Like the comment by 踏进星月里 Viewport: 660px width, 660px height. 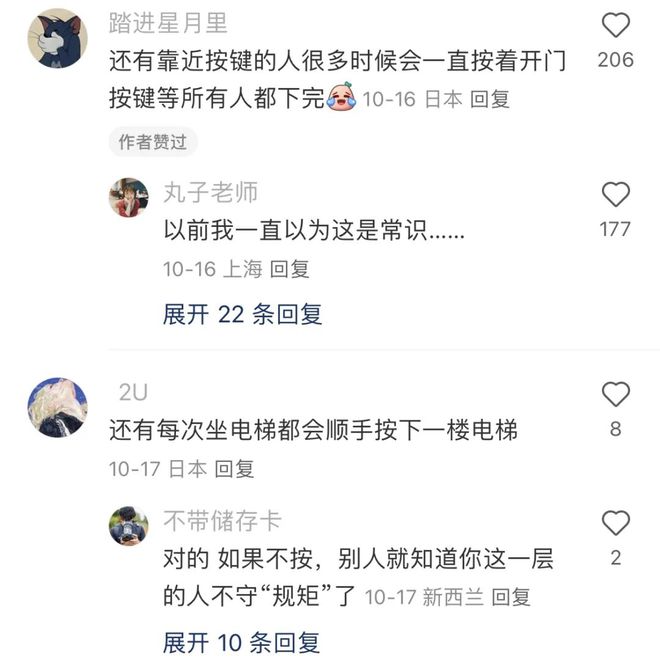click(x=616, y=26)
